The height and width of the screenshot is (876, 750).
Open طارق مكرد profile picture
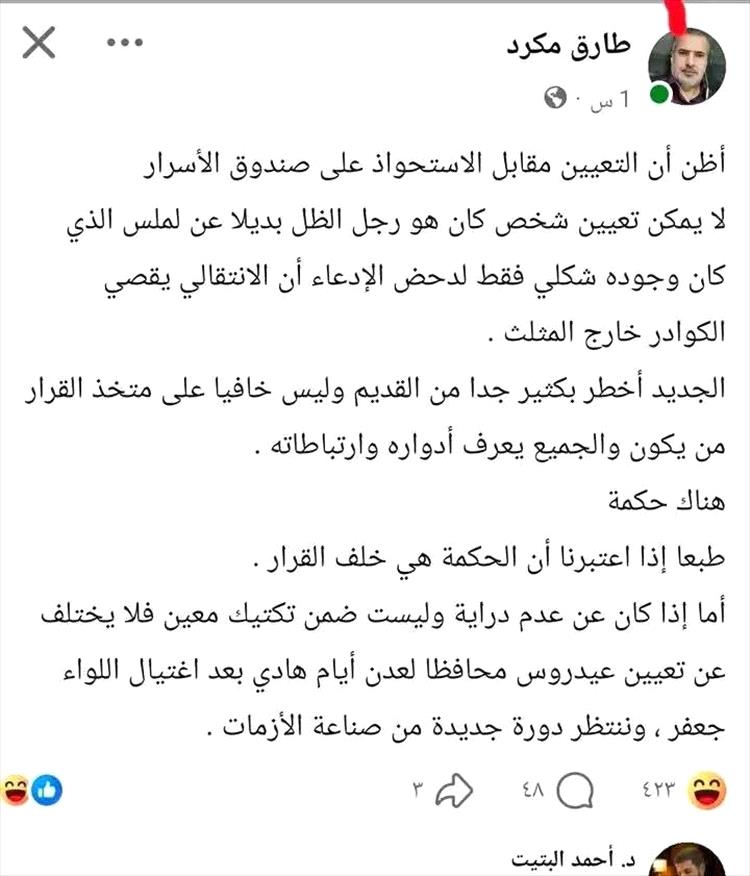coord(686,66)
